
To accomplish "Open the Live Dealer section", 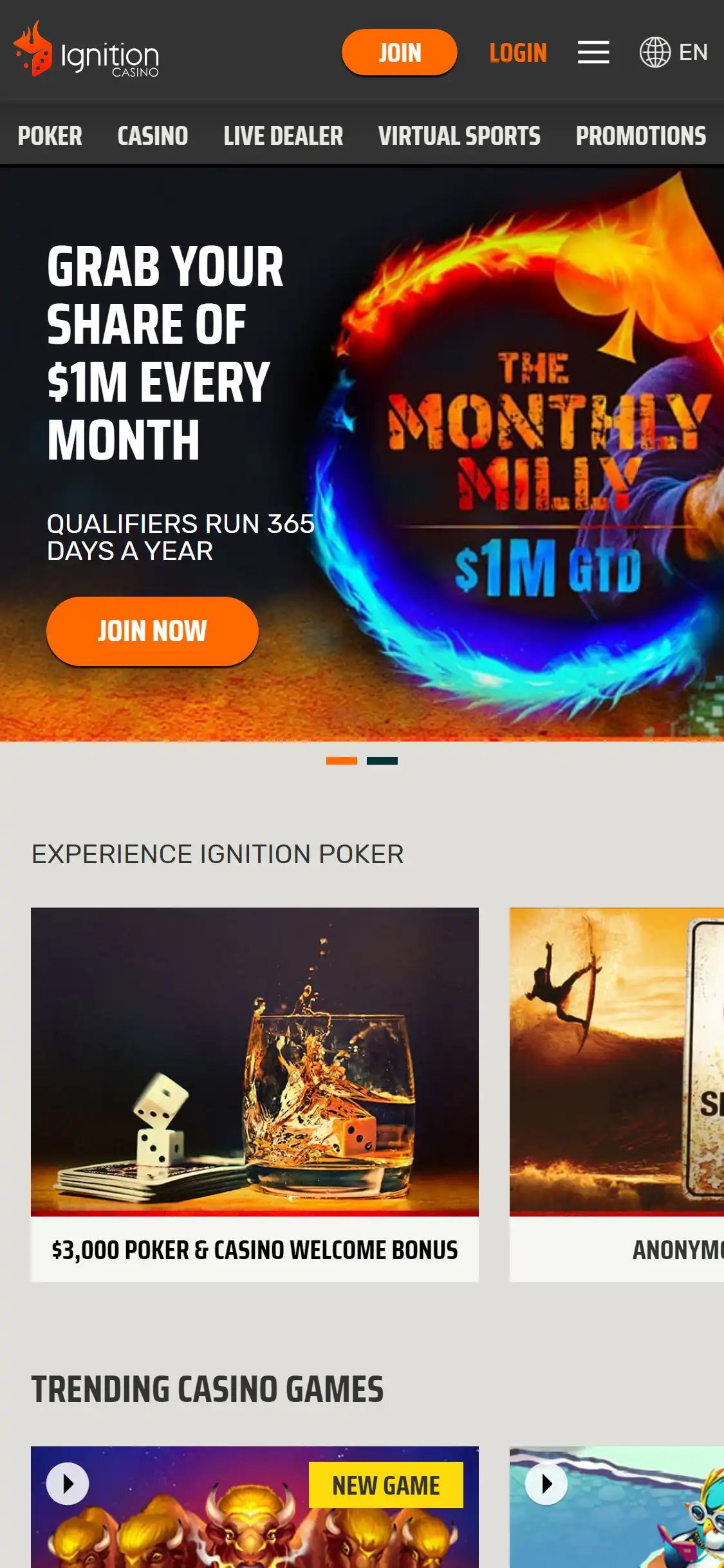I will 283,136.
